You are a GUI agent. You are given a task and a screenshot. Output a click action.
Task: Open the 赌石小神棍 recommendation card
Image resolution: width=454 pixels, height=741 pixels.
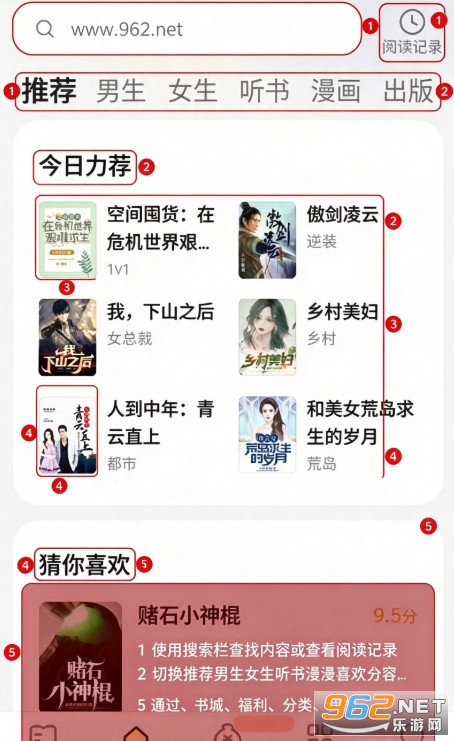pyautogui.click(x=228, y=657)
